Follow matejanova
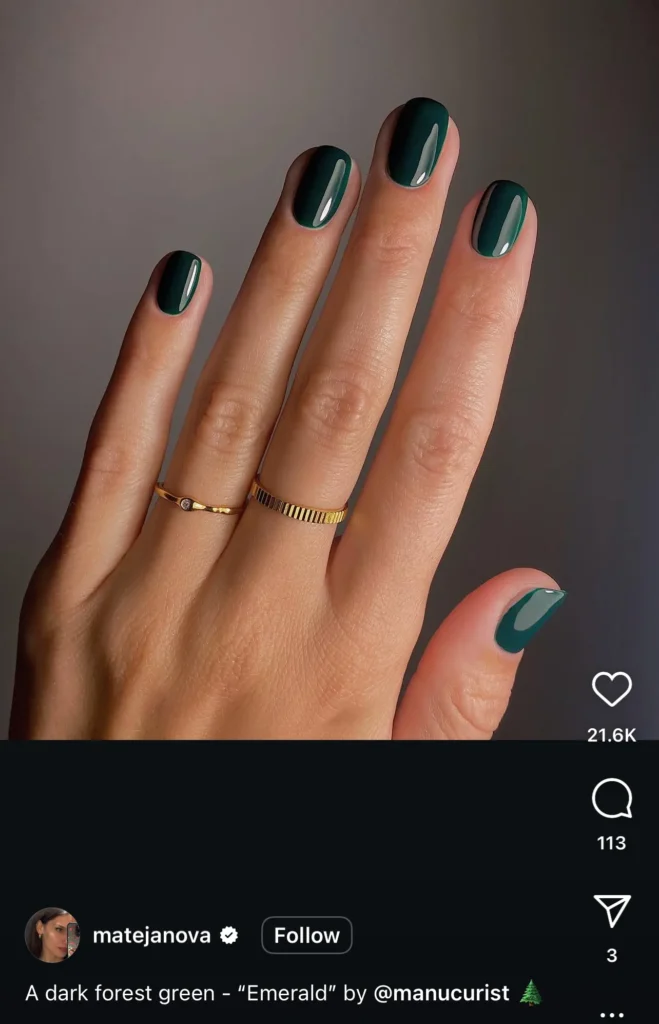The image size is (659, 1024). click(306, 935)
